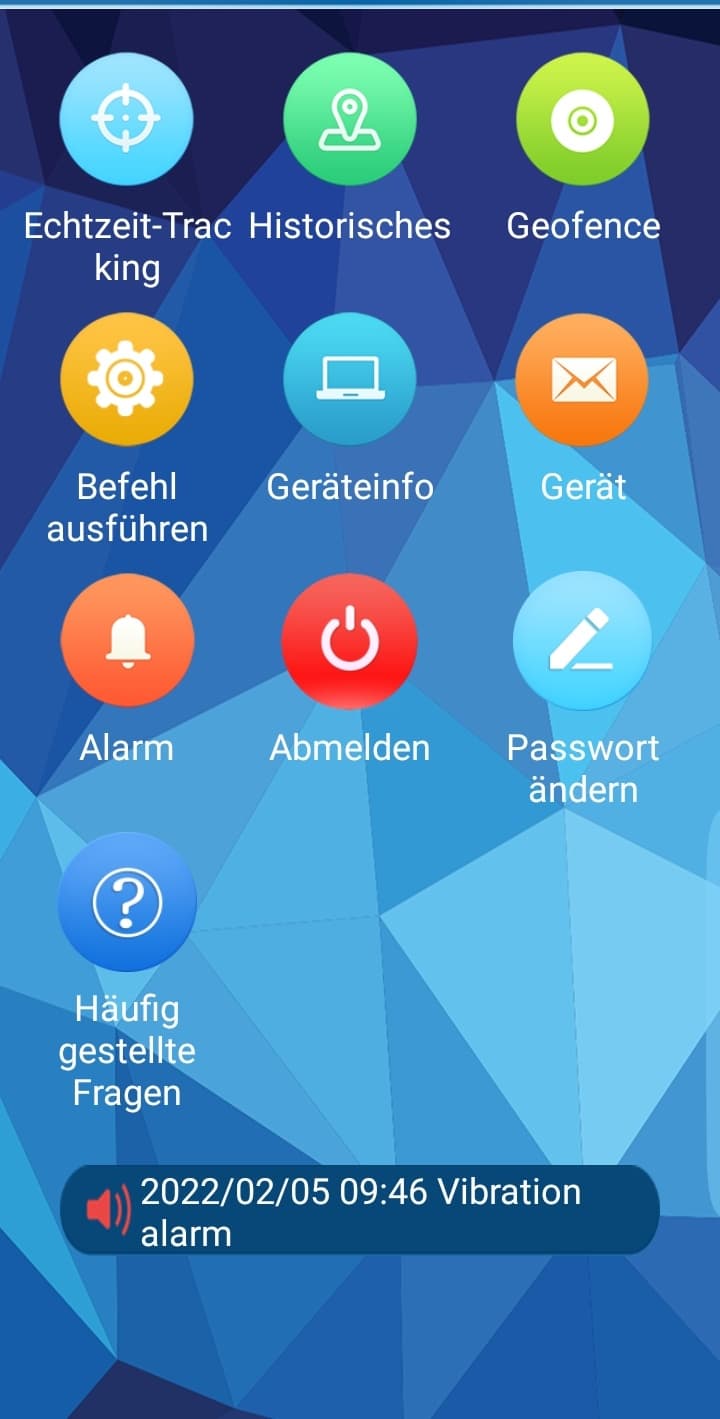Open Echtzeit-Tracking
Screen dimensions: 720x1419
pyautogui.click(x=126, y=119)
